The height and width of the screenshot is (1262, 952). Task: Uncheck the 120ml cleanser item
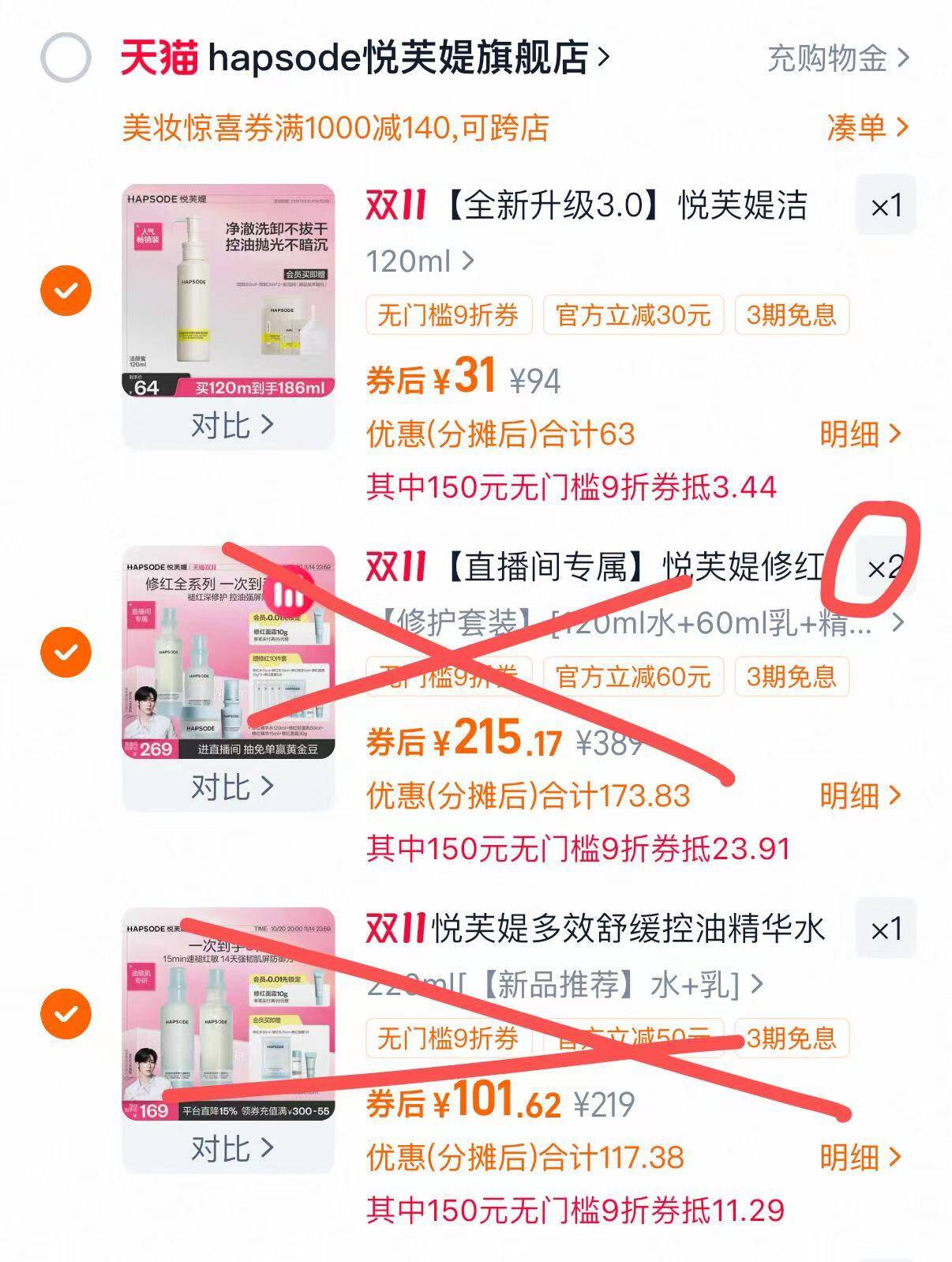[66, 290]
